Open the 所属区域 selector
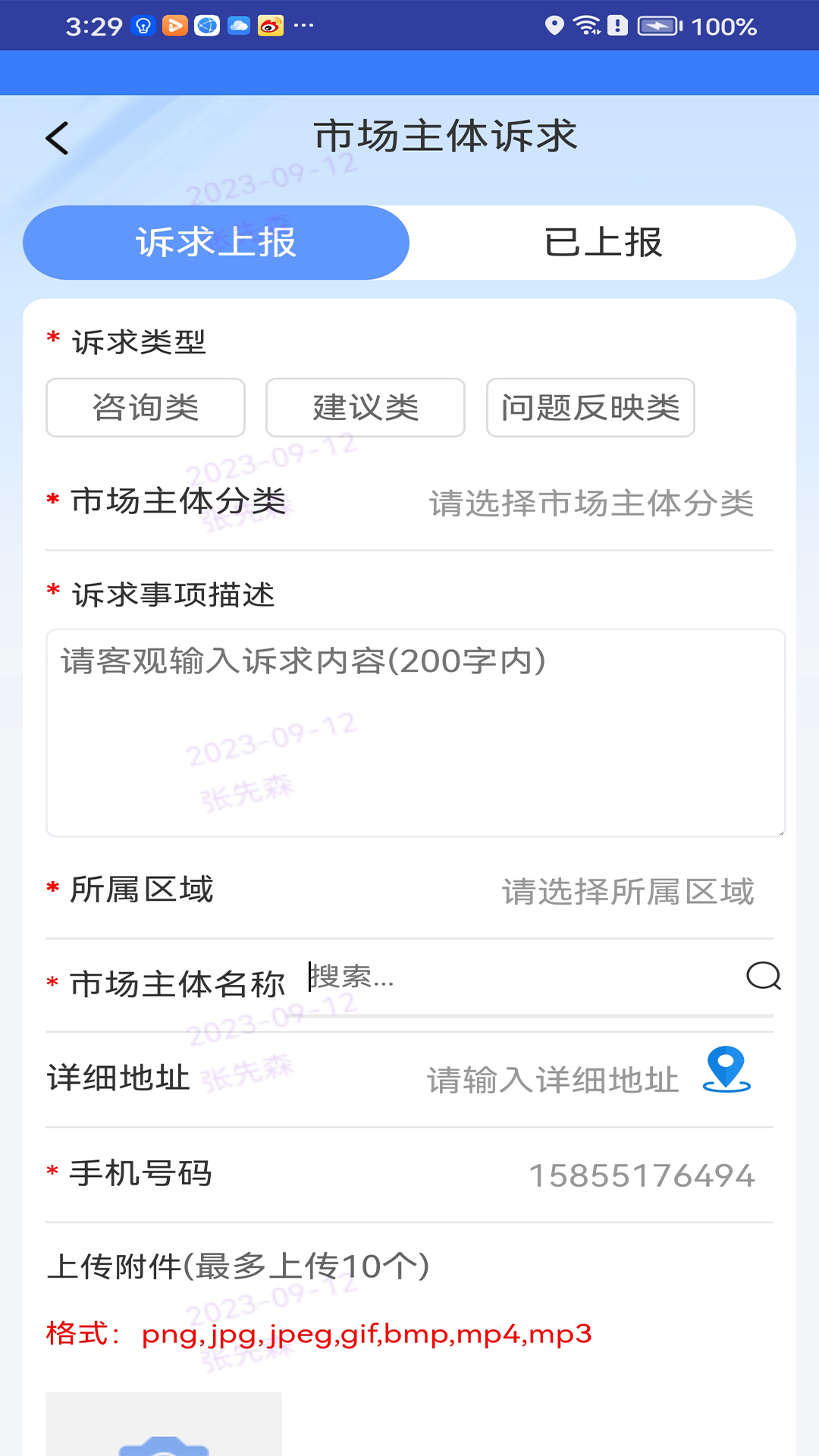 point(628,892)
